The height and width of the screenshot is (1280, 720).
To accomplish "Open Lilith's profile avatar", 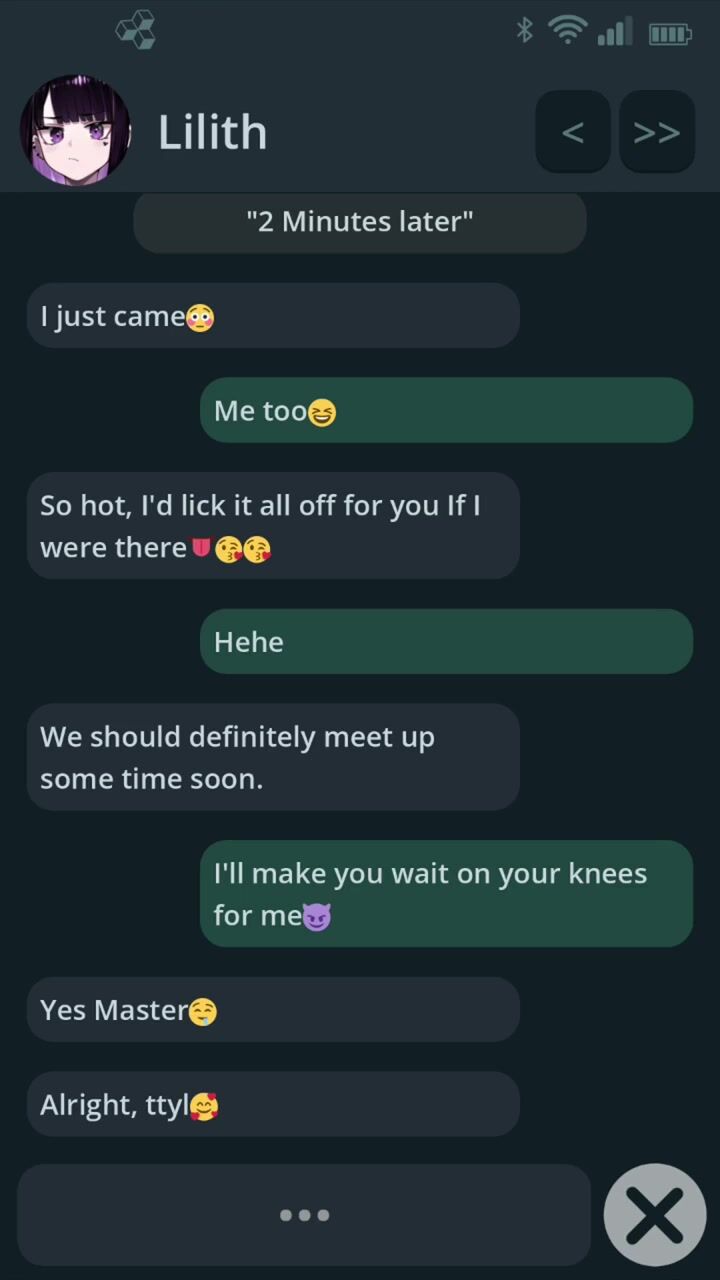I will [75, 131].
